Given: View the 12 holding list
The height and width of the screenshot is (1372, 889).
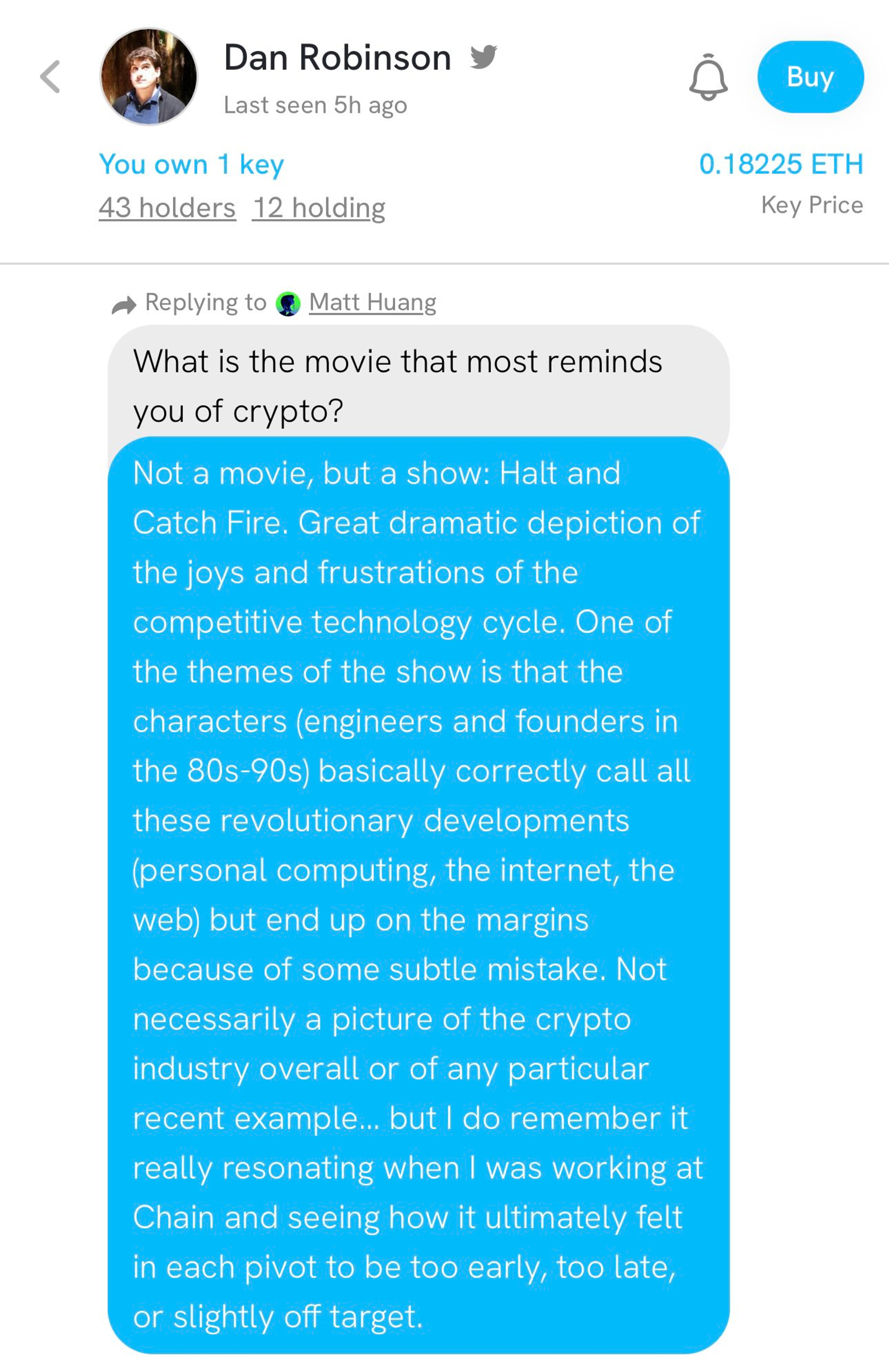Looking at the screenshot, I should tap(319, 208).
